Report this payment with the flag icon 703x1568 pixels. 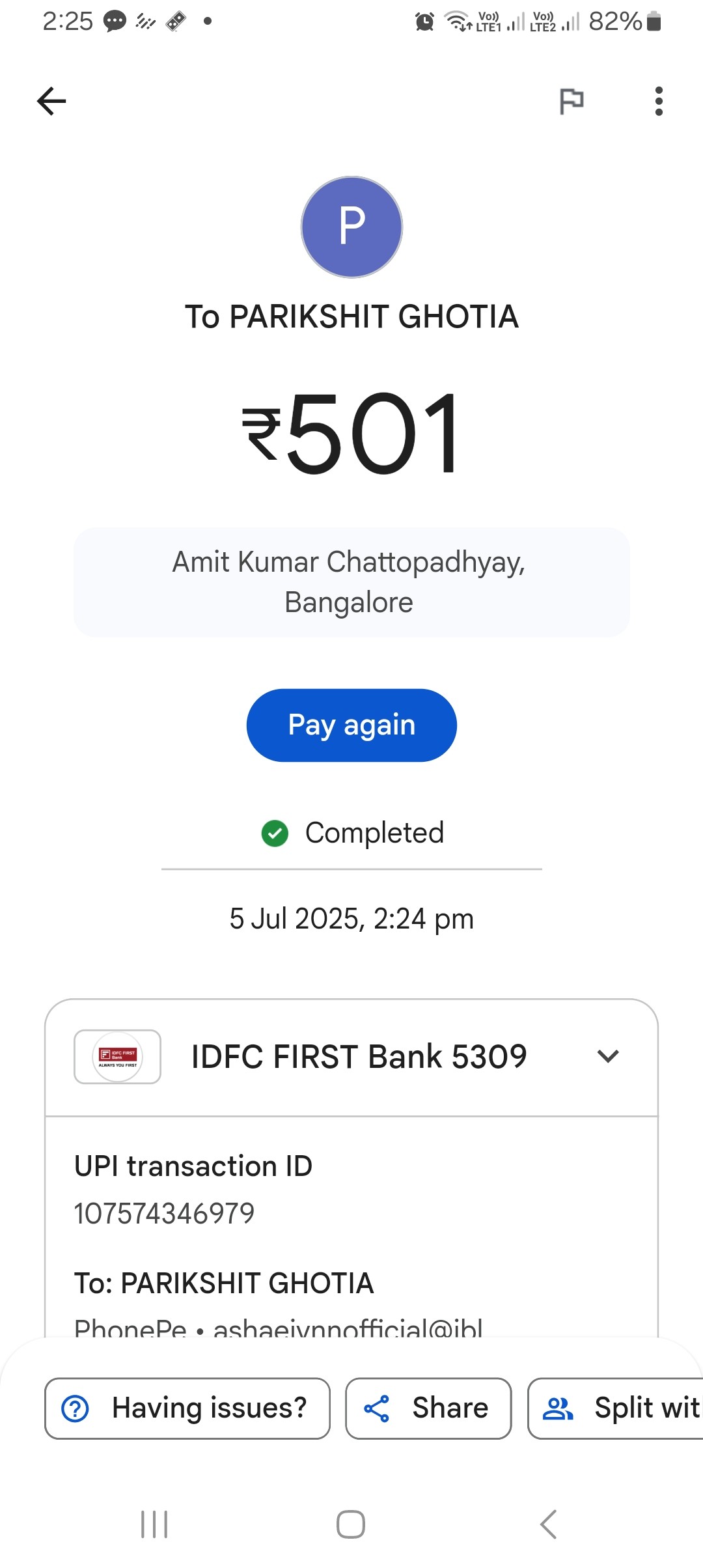pyautogui.click(x=572, y=101)
